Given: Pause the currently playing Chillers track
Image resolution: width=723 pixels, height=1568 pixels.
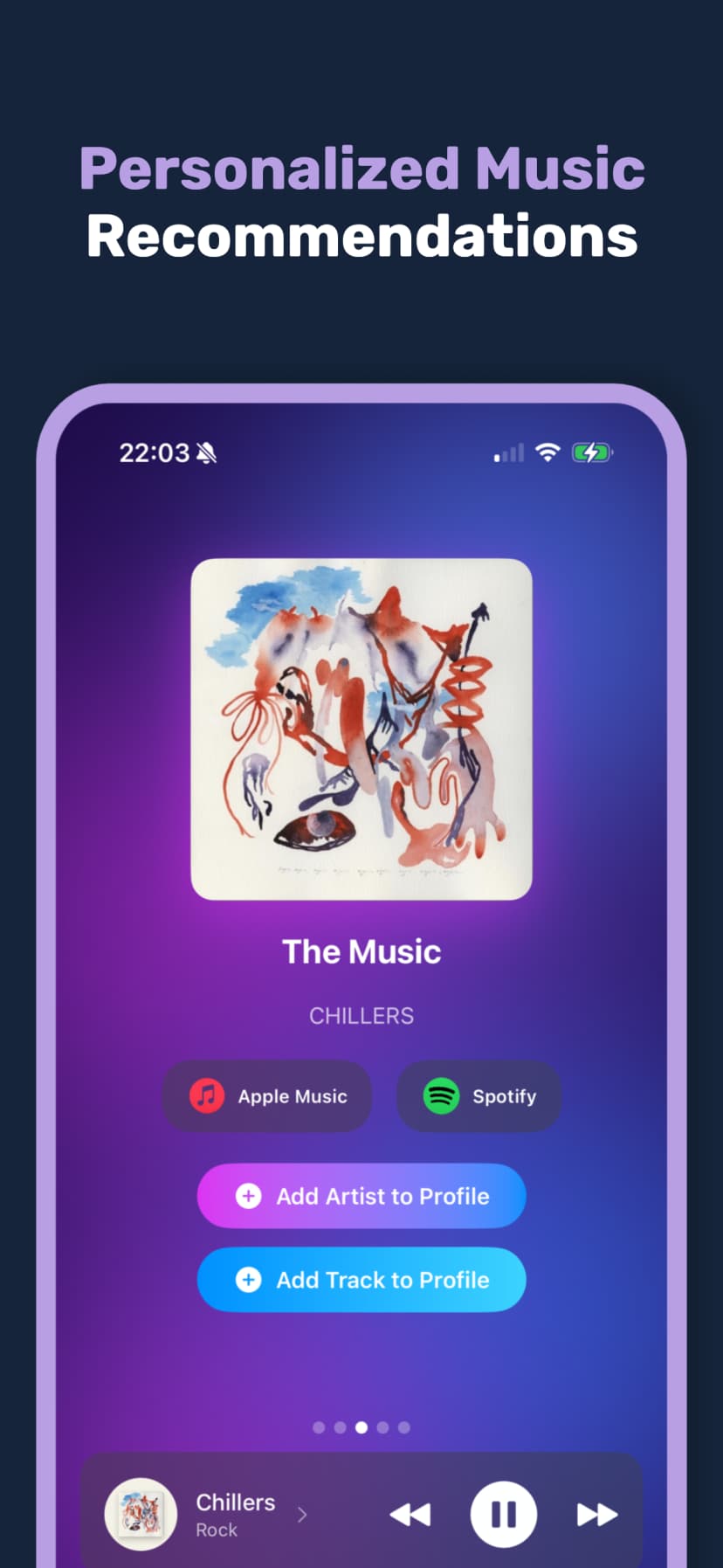Looking at the screenshot, I should click(x=504, y=1515).
